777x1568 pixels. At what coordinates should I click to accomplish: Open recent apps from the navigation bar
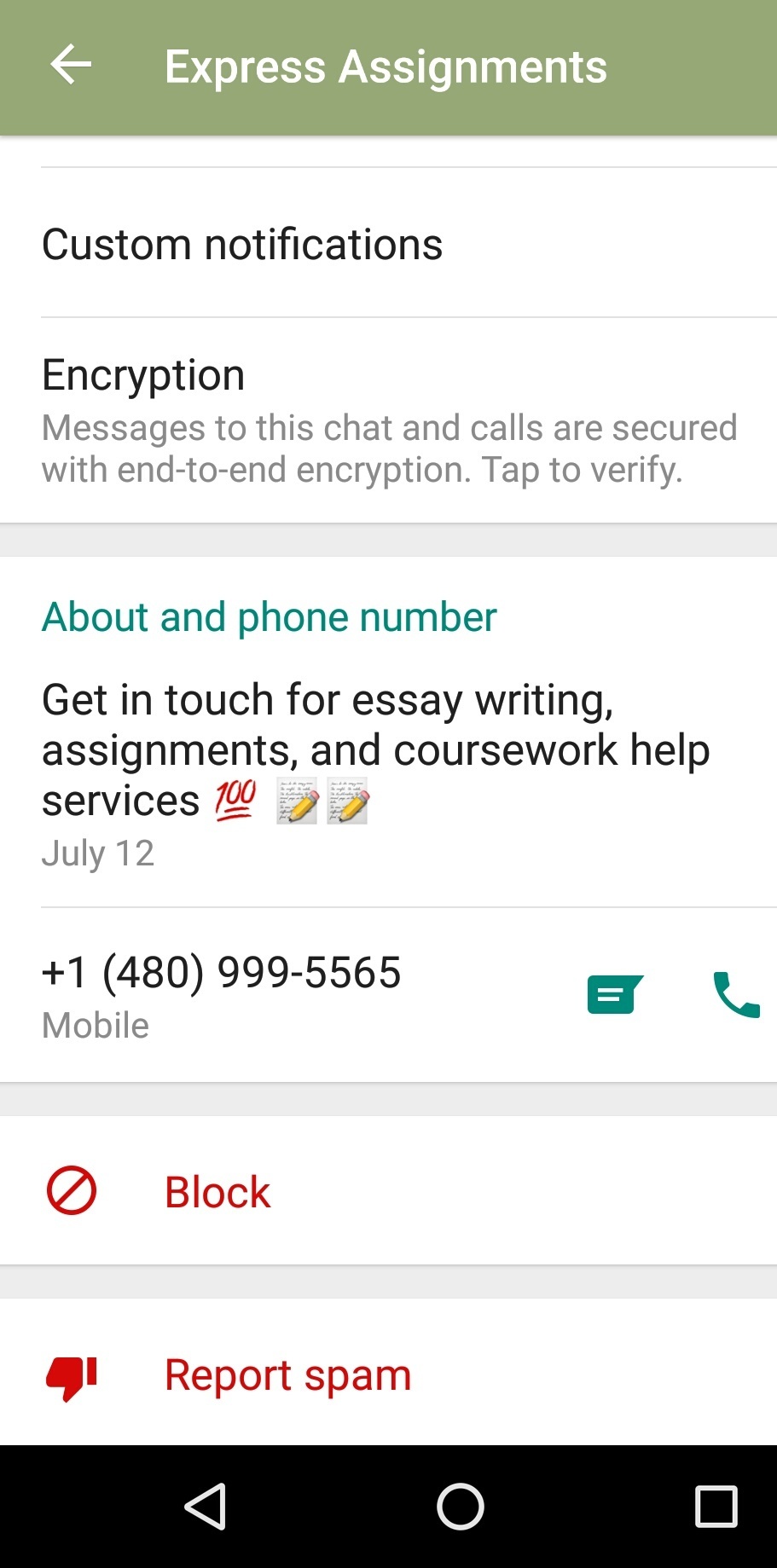pyautogui.click(x=716, y=1507)
